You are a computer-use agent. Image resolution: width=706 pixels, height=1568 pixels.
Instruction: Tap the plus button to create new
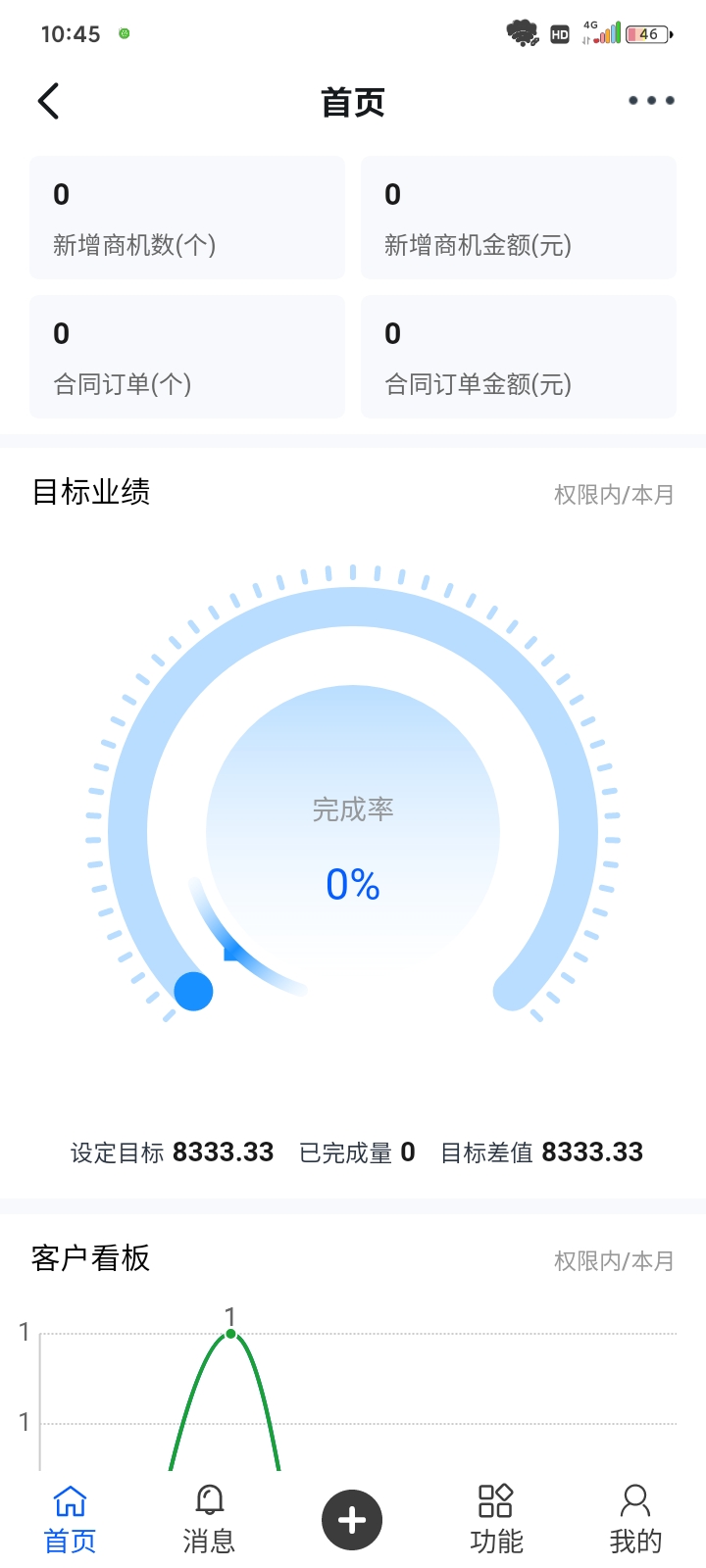pyautogui.click(x=352, y=1520)
